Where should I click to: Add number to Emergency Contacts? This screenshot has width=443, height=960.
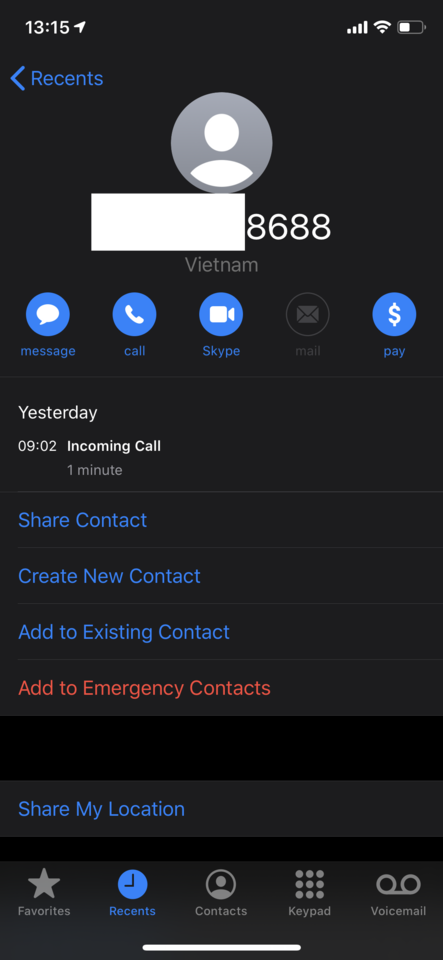pos(222,688)
